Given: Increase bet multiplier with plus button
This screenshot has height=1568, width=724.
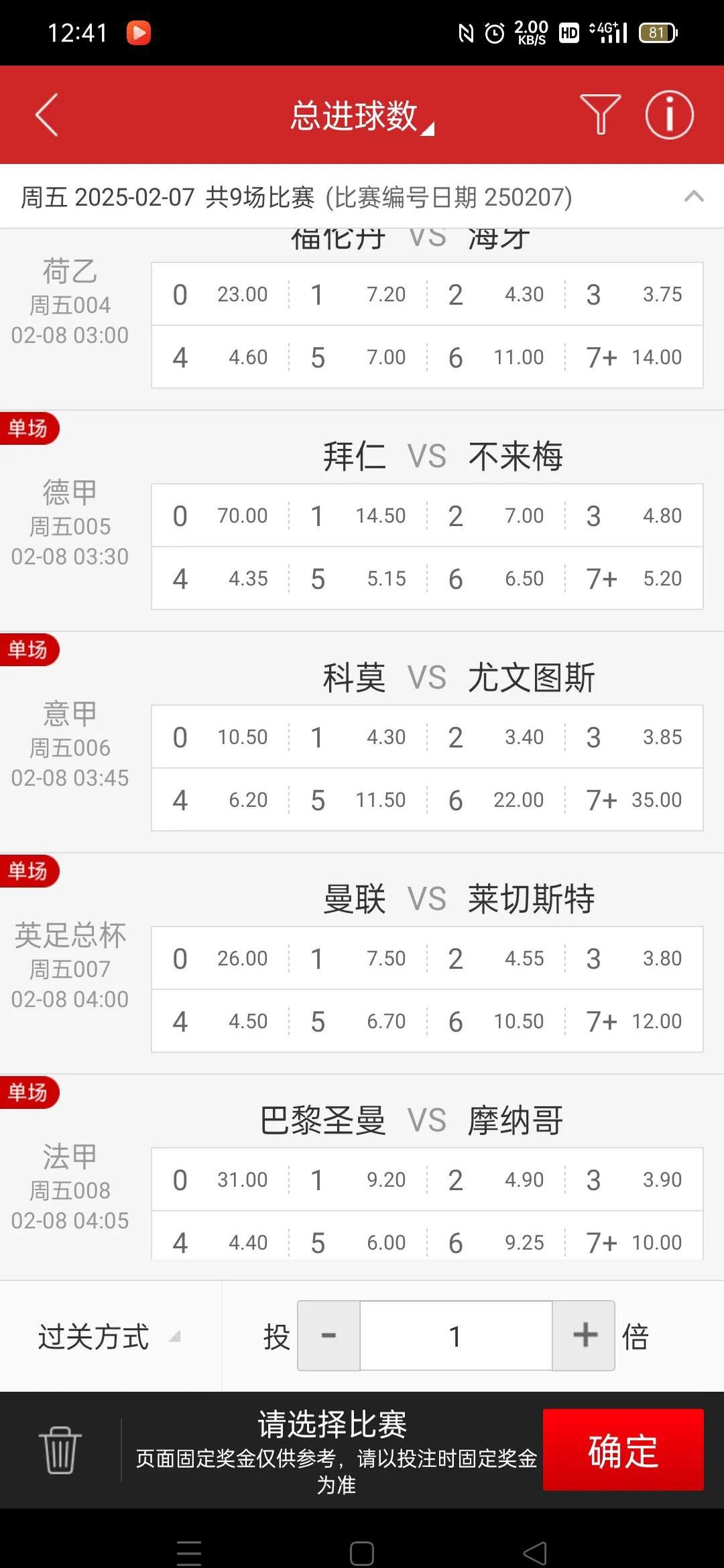Looking at the screenshot, I should tap(584, 1335).
